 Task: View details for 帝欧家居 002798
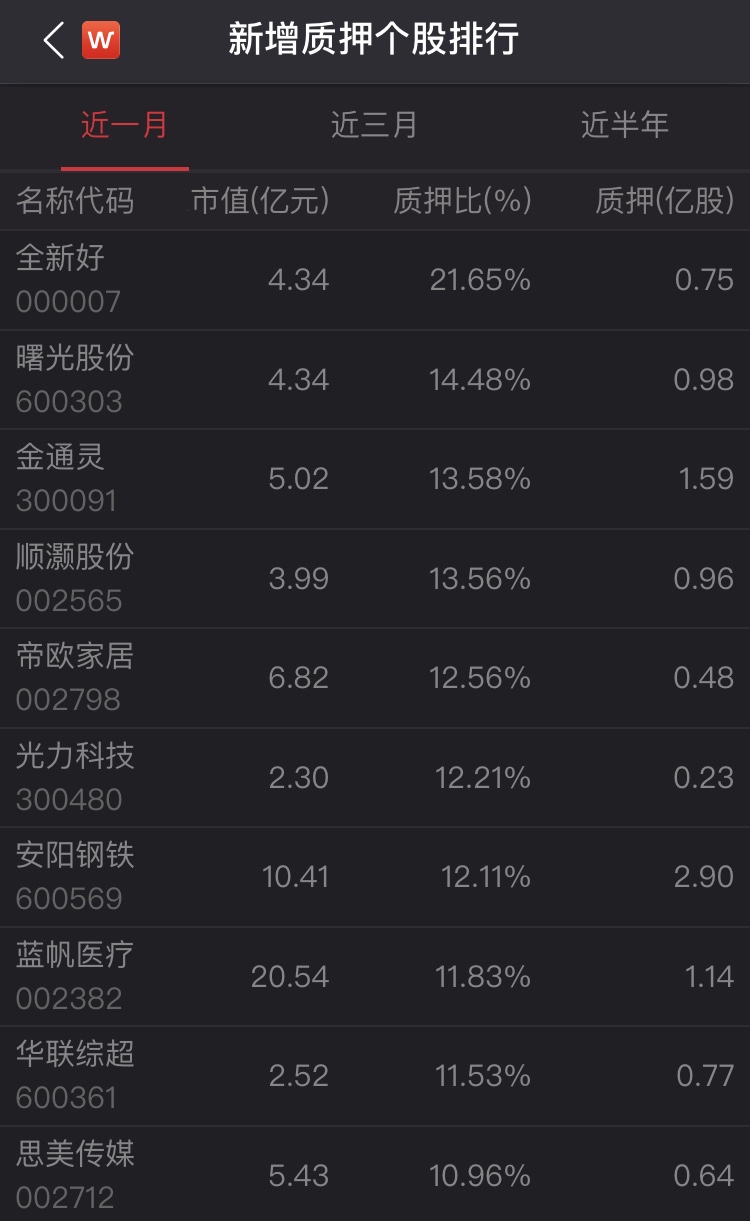pyautogui.click(x=375, y=678)
